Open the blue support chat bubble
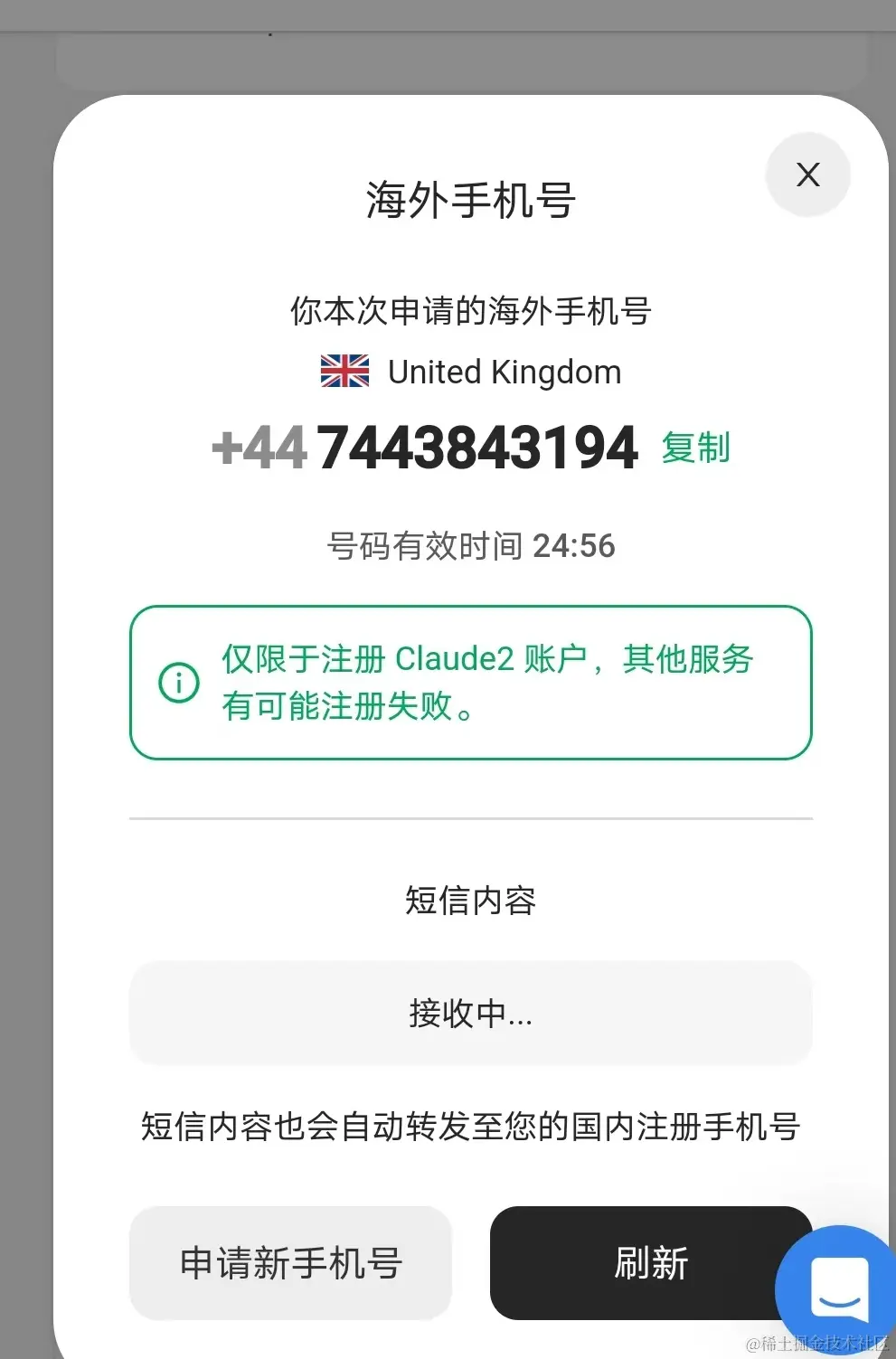896x1359 pixels. click(x=841, y=1288)
